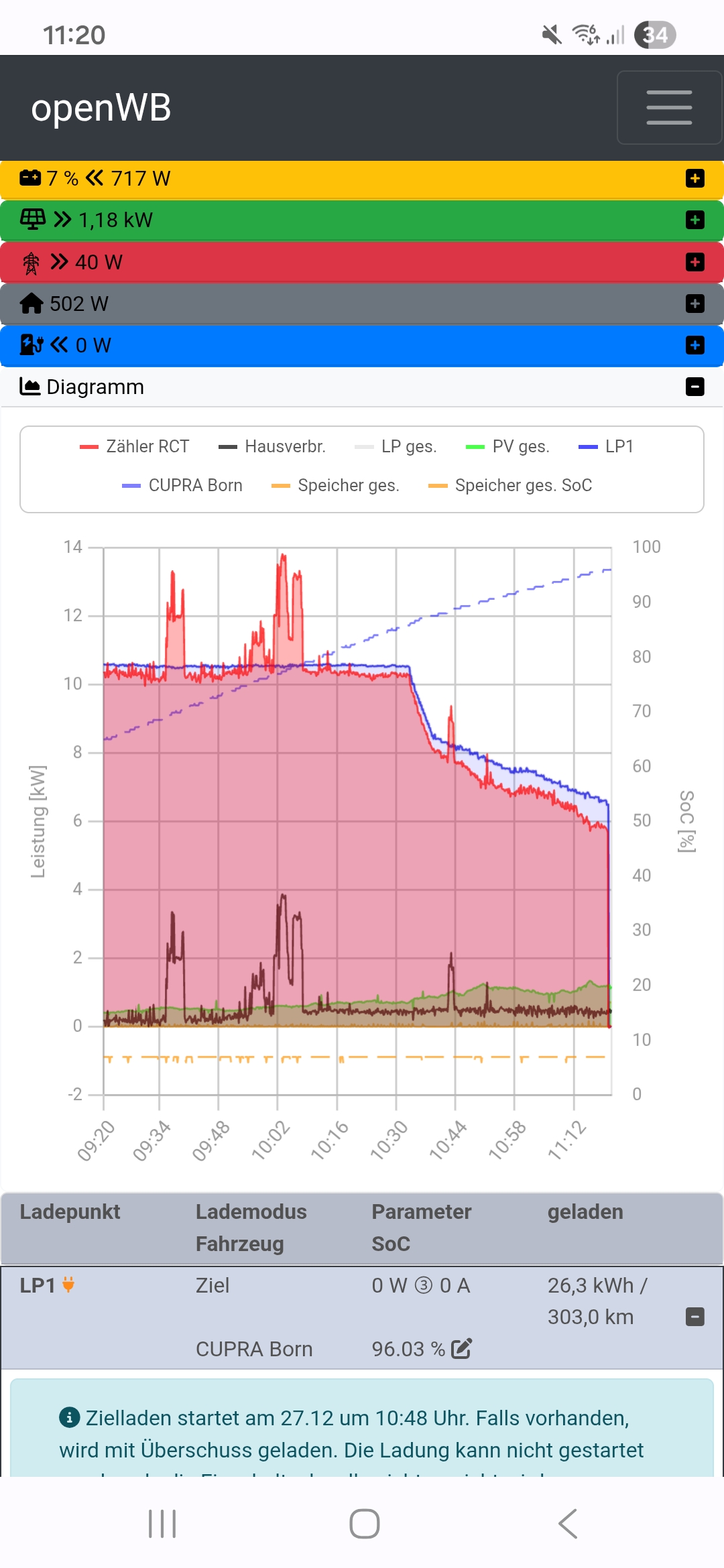
Task: Expand the battery storage 717 W row
Action: coord(695,179)
